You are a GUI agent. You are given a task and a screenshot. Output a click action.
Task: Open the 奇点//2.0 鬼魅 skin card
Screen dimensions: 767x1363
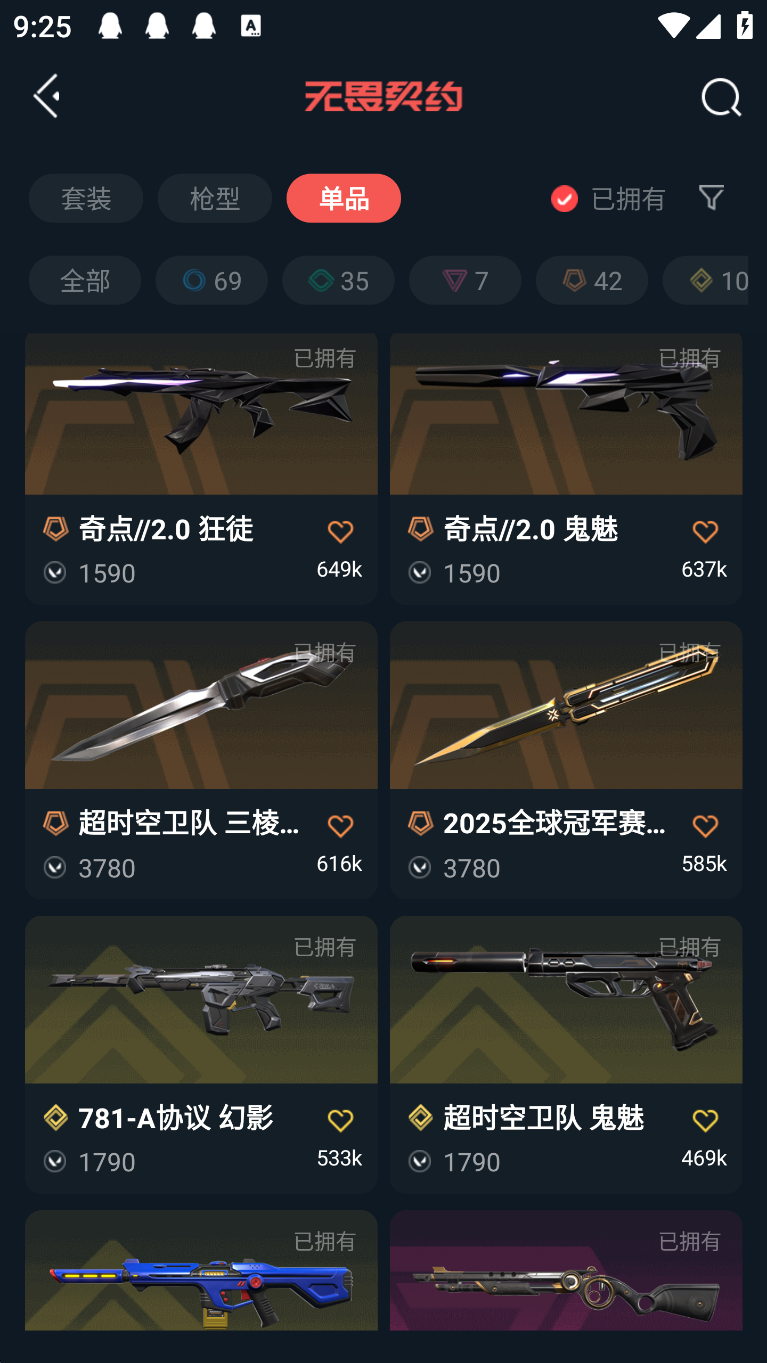[566, 468]
